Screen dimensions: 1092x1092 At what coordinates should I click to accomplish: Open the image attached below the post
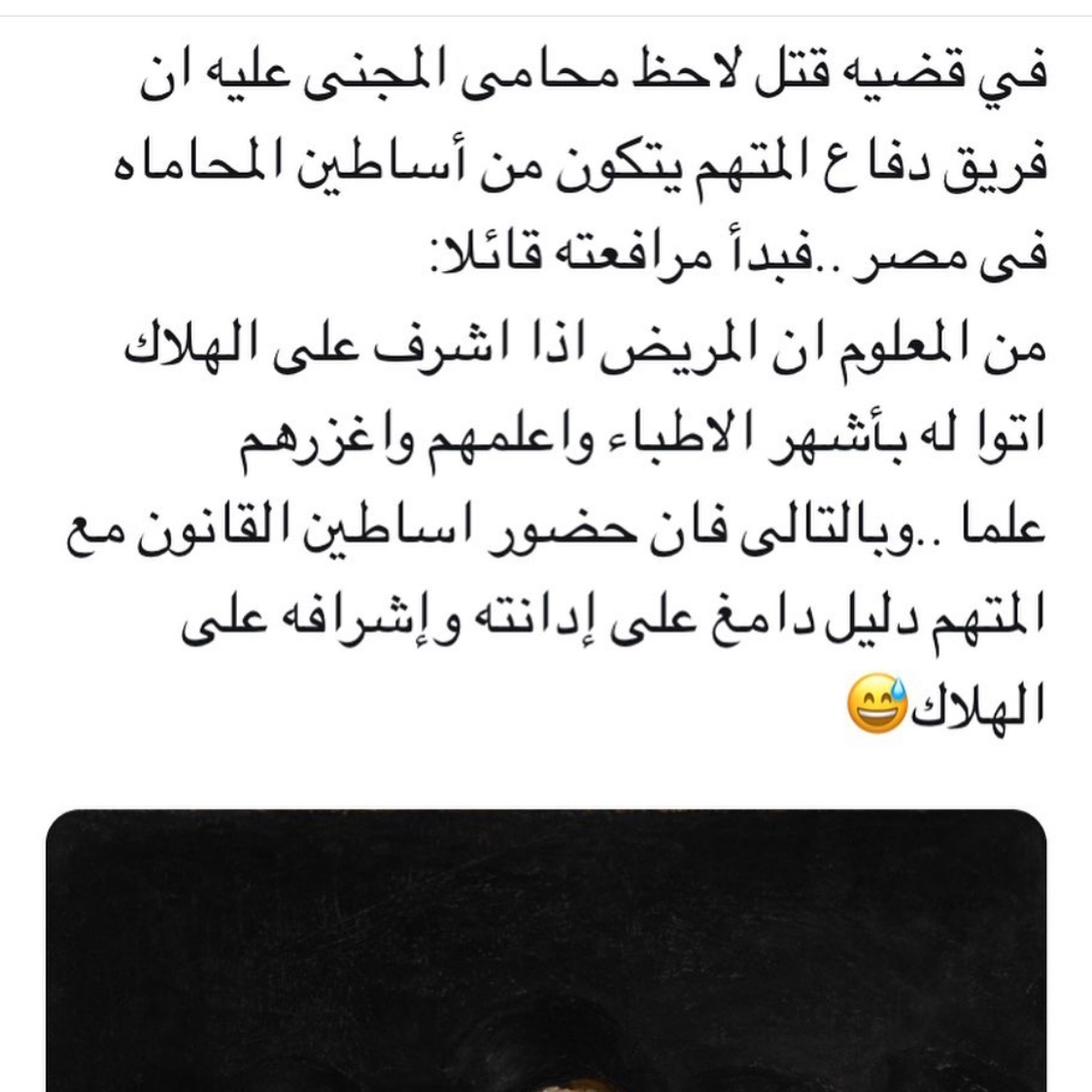point(546,952)
